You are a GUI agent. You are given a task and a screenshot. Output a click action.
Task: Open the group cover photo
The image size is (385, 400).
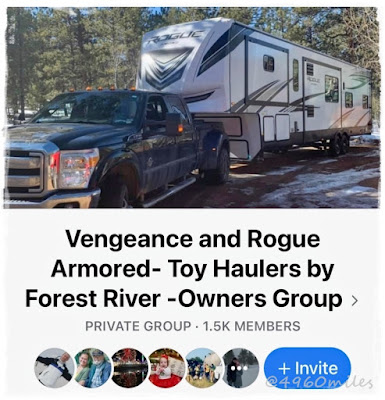192,108
